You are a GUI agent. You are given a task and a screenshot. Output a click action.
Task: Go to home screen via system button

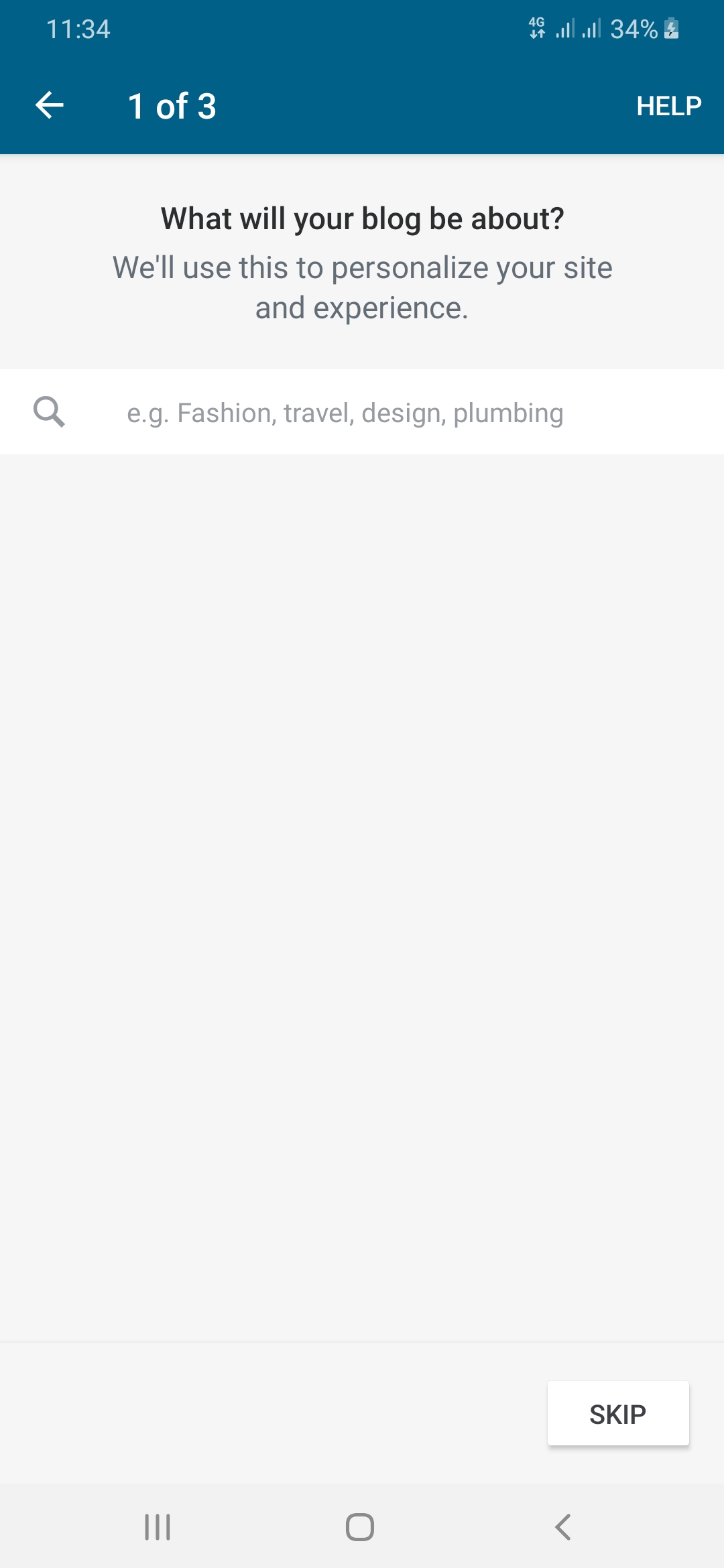(360, 1527)
